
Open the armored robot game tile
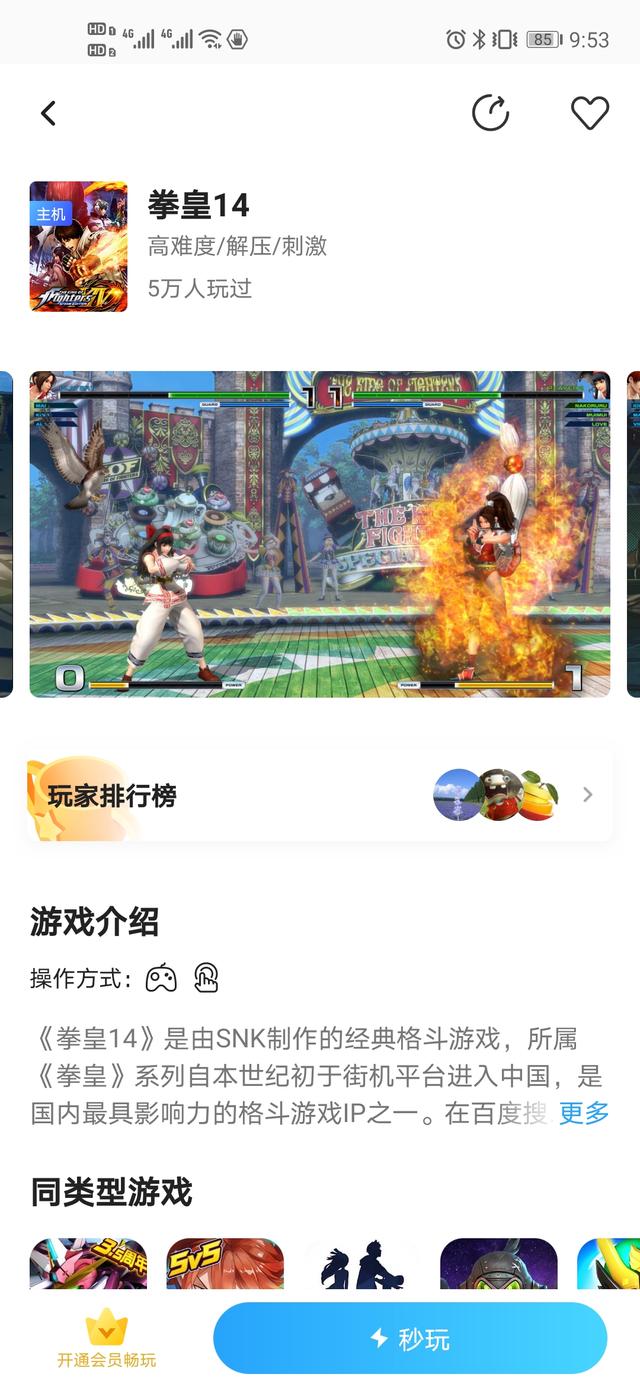pos(498,1264)
